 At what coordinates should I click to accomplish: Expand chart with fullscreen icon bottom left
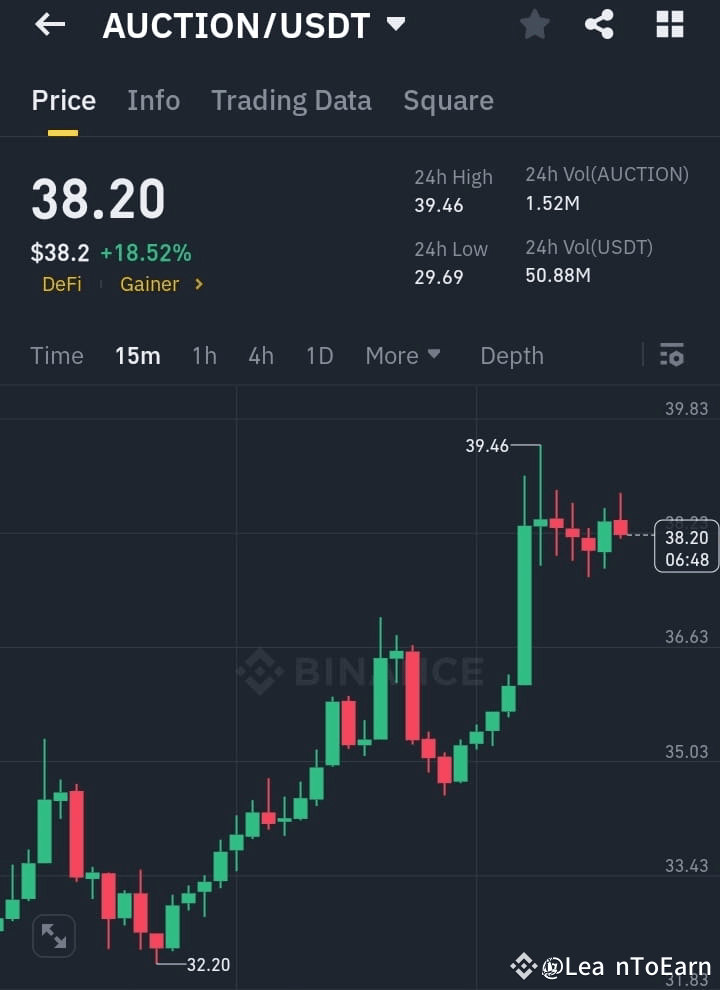point(53,935)
